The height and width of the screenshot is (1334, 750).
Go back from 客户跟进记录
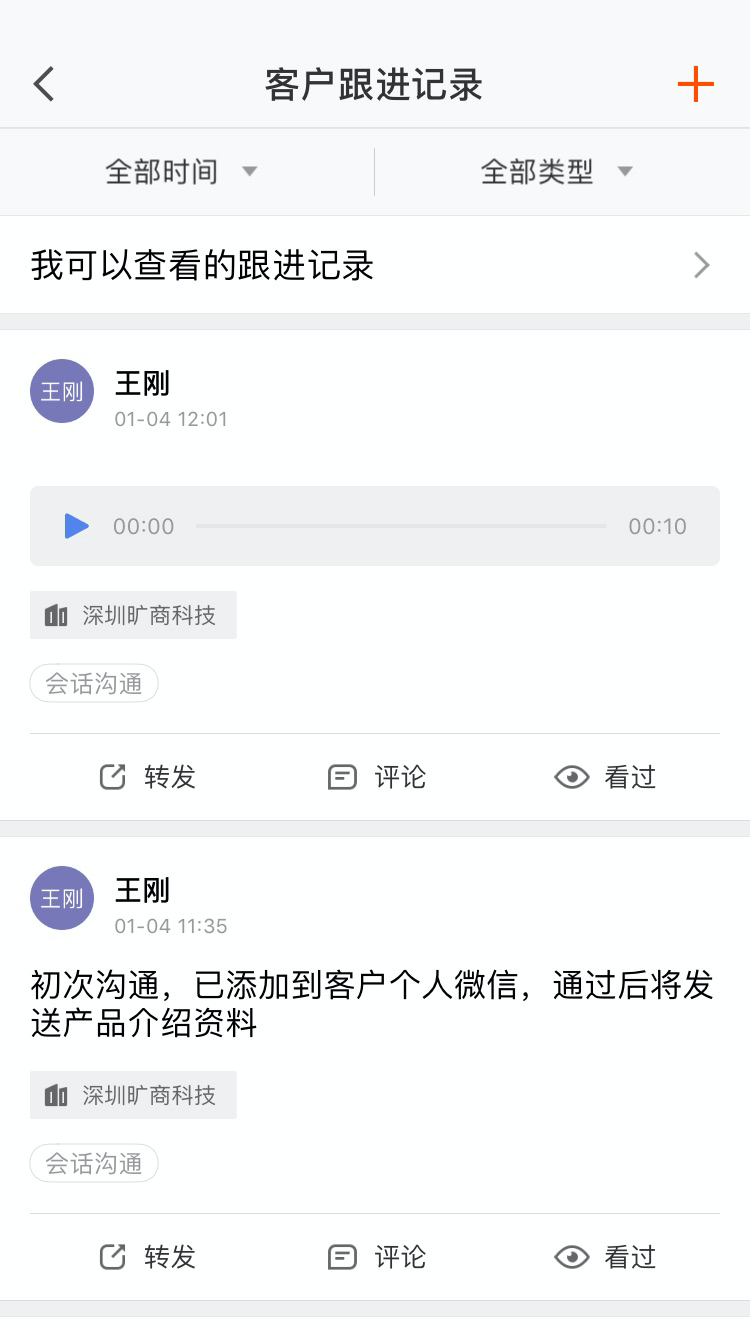coord(44,85)
